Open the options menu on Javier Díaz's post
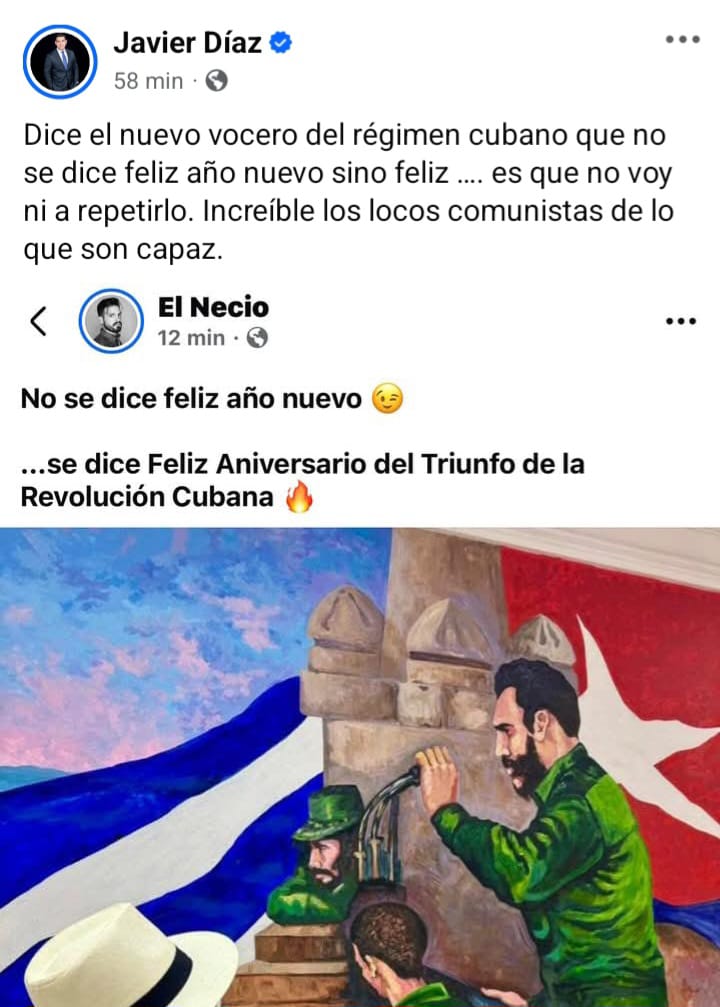The width and height of the screenshot is (720, 1007). click(x=682, y=40)
